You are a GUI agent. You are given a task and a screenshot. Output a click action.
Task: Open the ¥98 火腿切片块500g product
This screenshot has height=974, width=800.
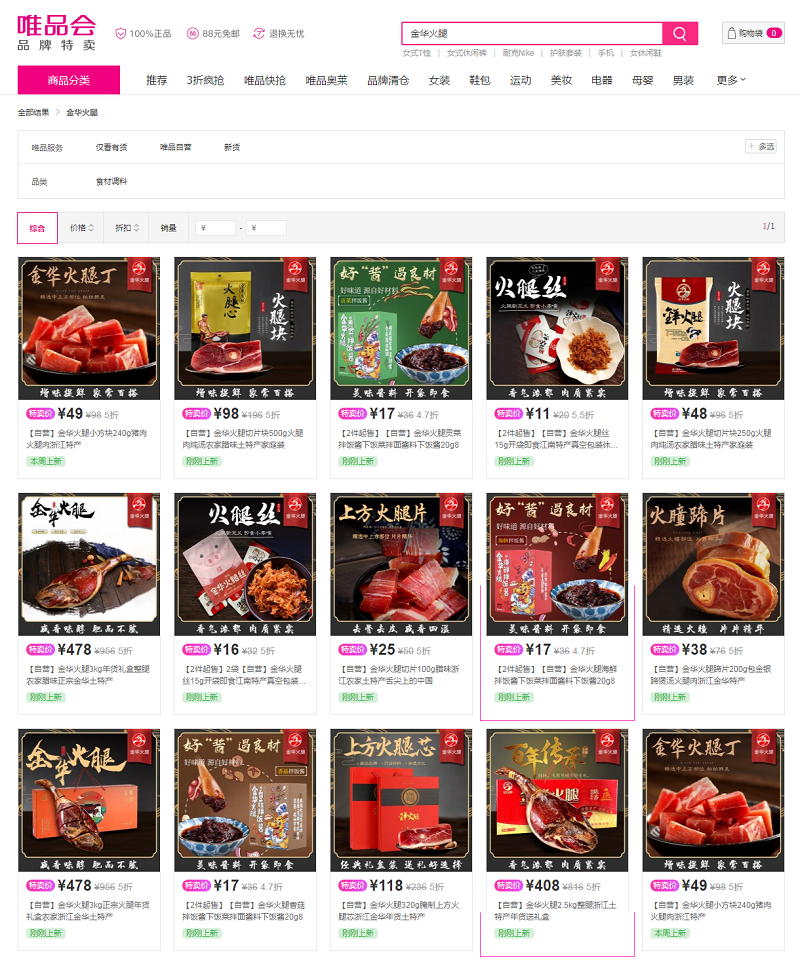point(245,329)
